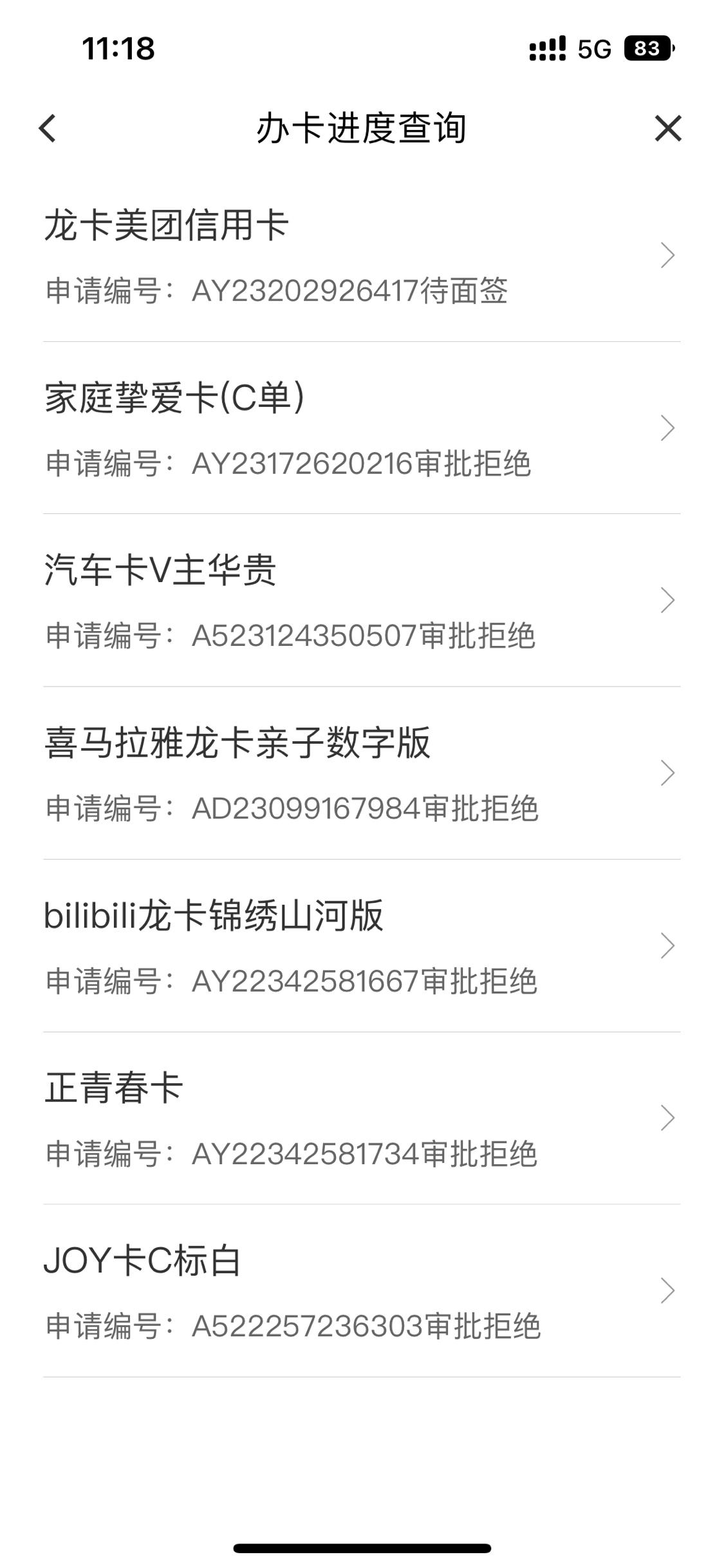Close the 办卡进度查询 page

point(668,128)
